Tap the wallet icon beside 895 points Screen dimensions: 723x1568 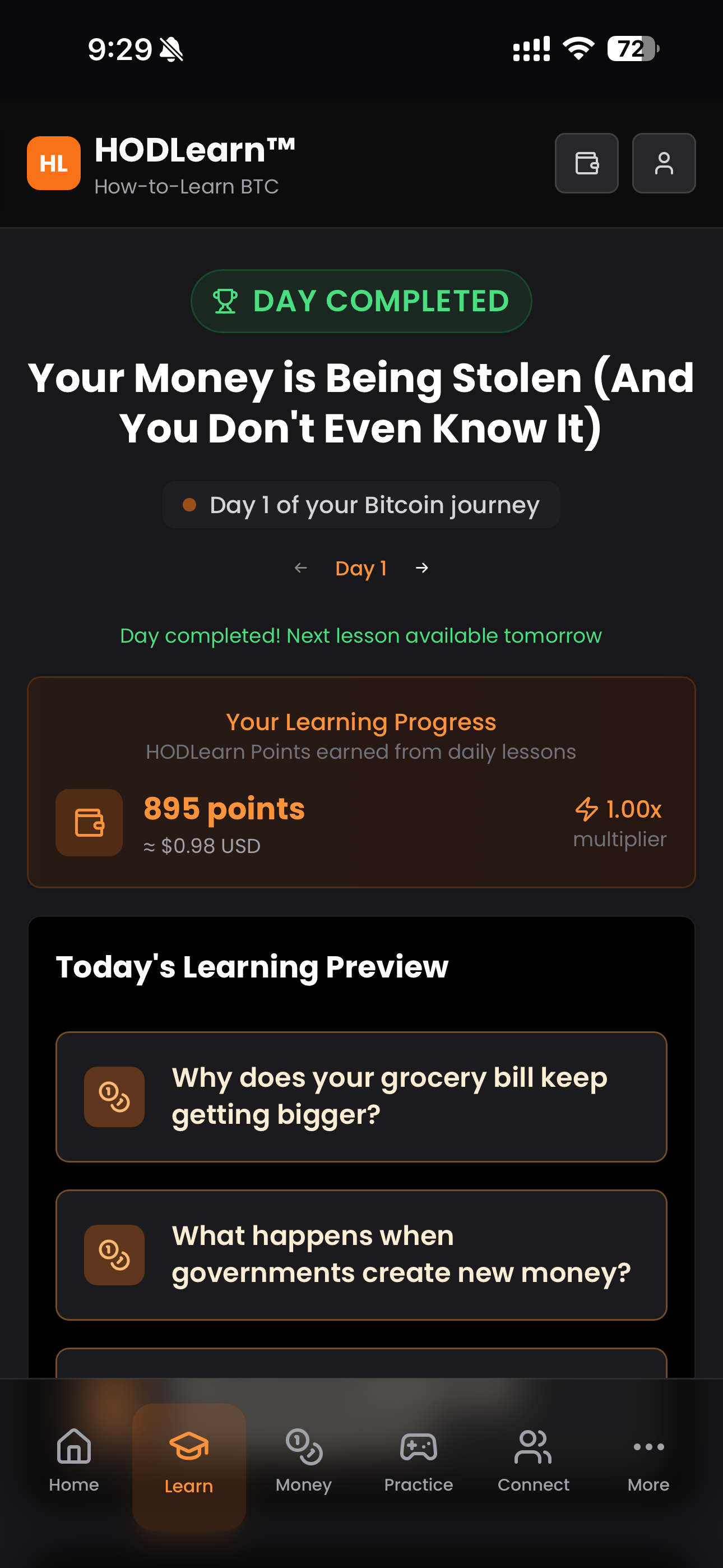point(89,822)
